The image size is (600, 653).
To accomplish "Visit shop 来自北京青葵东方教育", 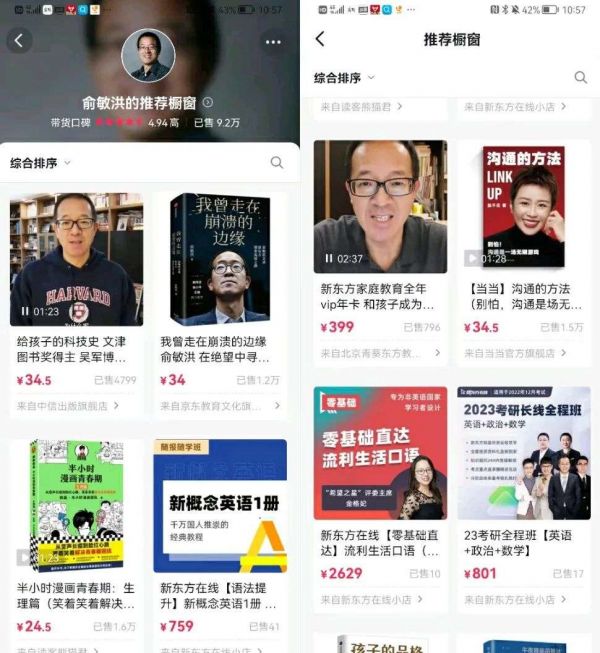I will (372, 353).
